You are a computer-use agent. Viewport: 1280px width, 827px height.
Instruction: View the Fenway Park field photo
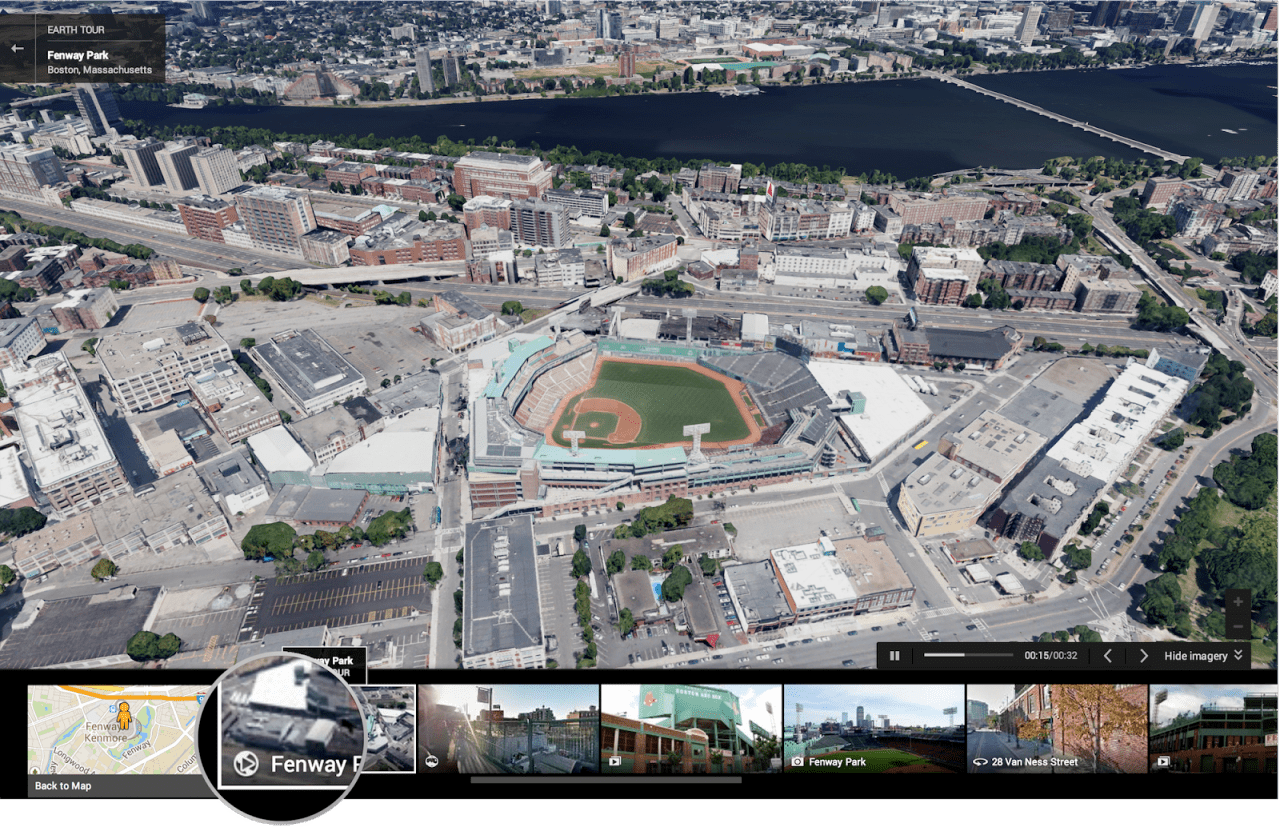pos(873,728)
